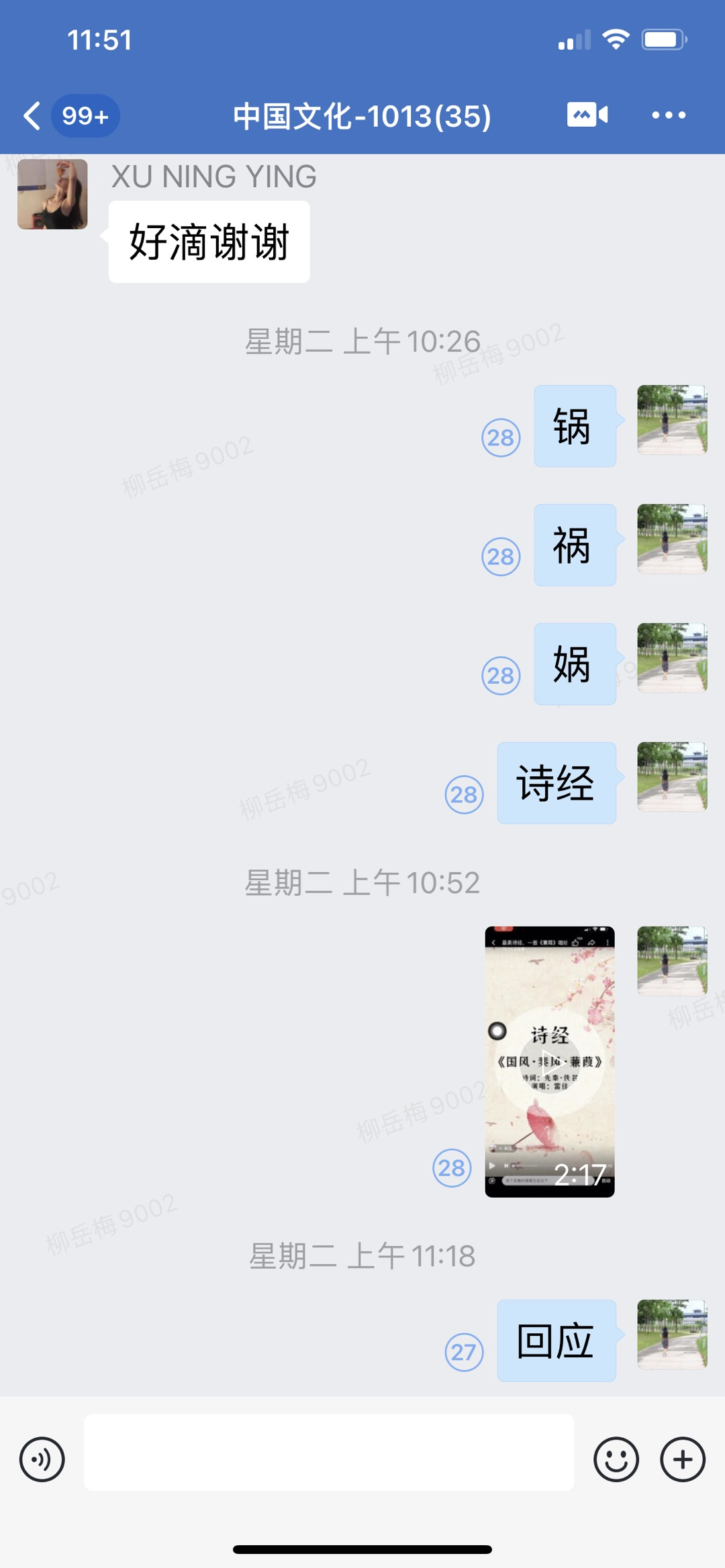Open the three-dot chat settings menu
This screenshot has width=725, height=1568.
point(669,115)
